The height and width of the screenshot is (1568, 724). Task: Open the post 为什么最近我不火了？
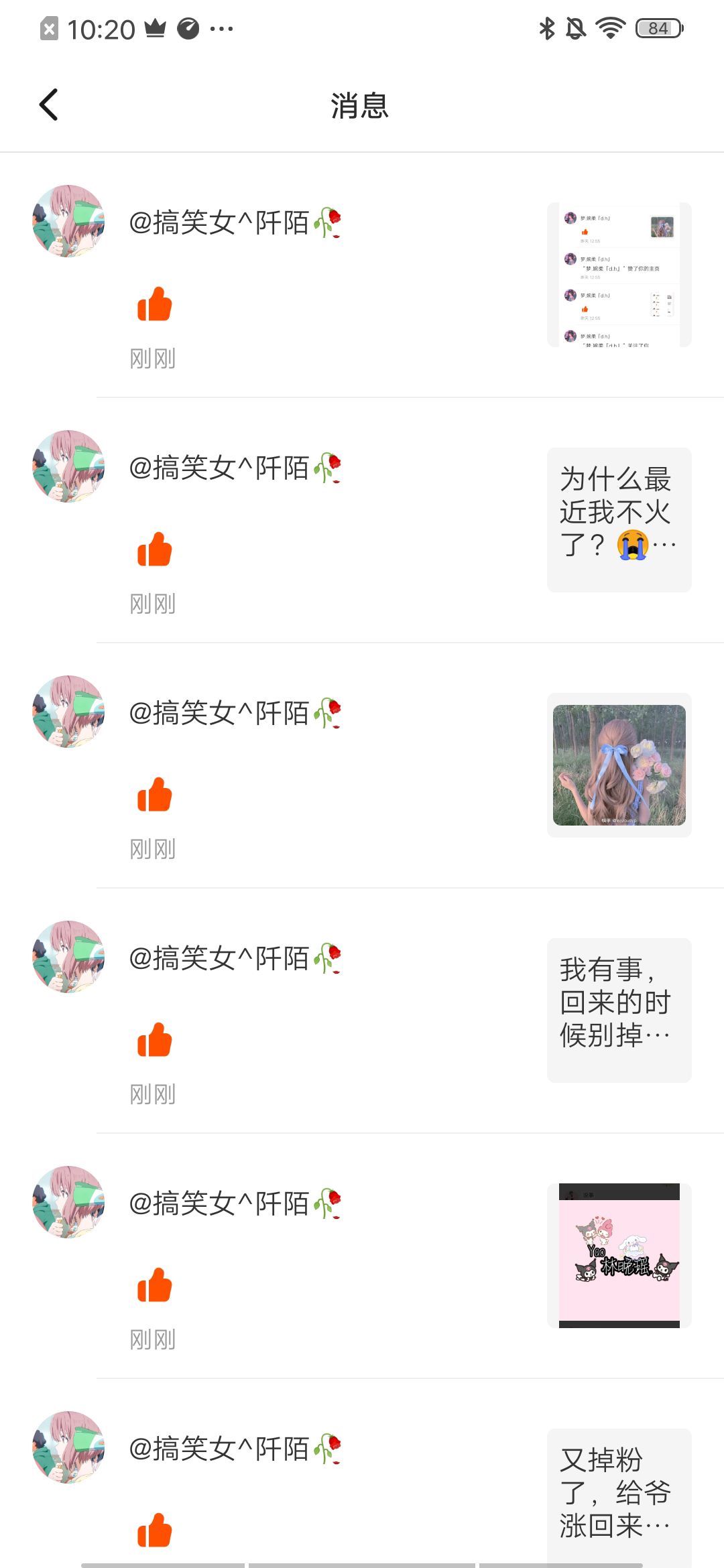click(619, 520)
